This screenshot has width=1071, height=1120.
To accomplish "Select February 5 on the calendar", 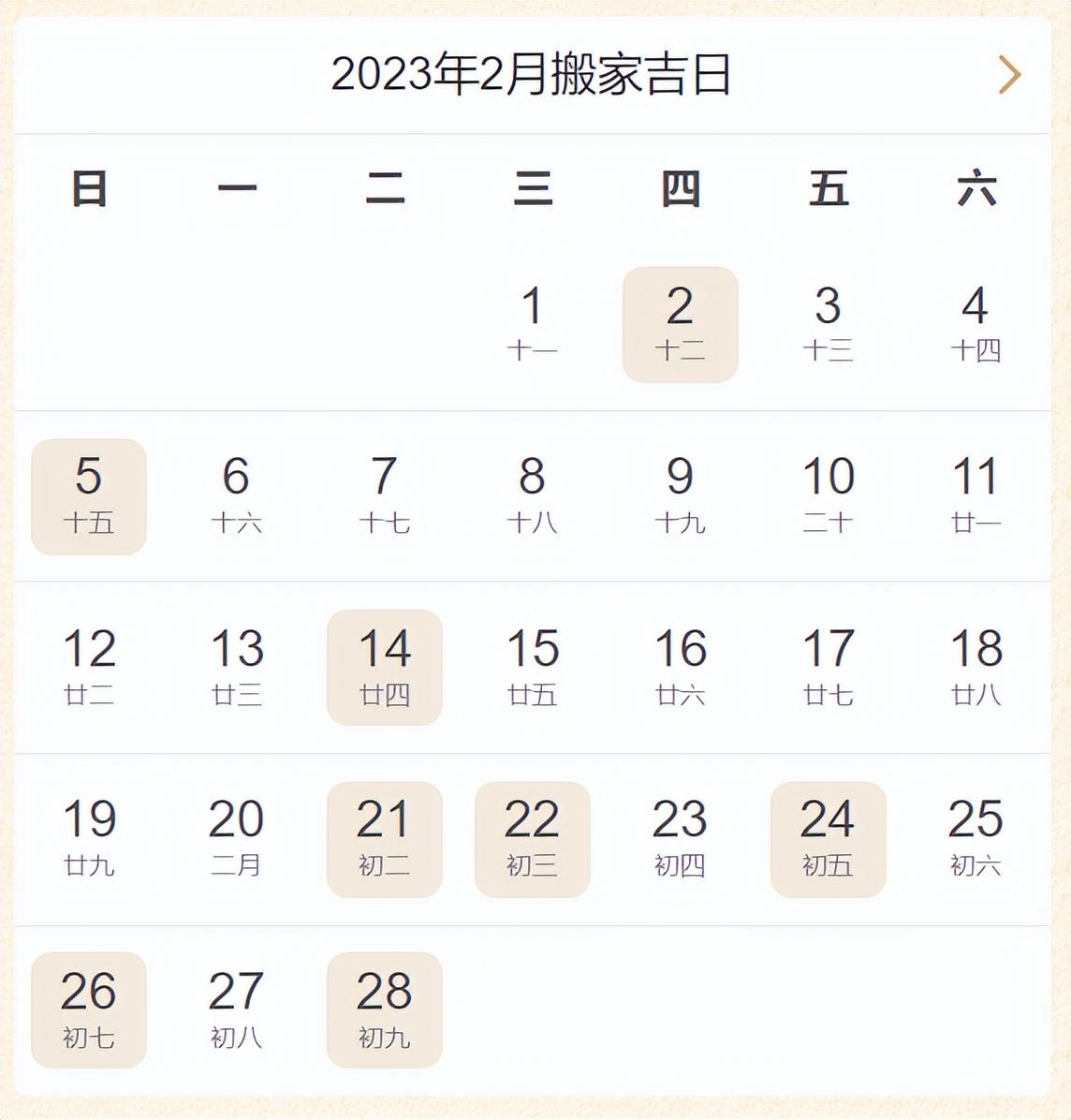I will click(89, 496).
